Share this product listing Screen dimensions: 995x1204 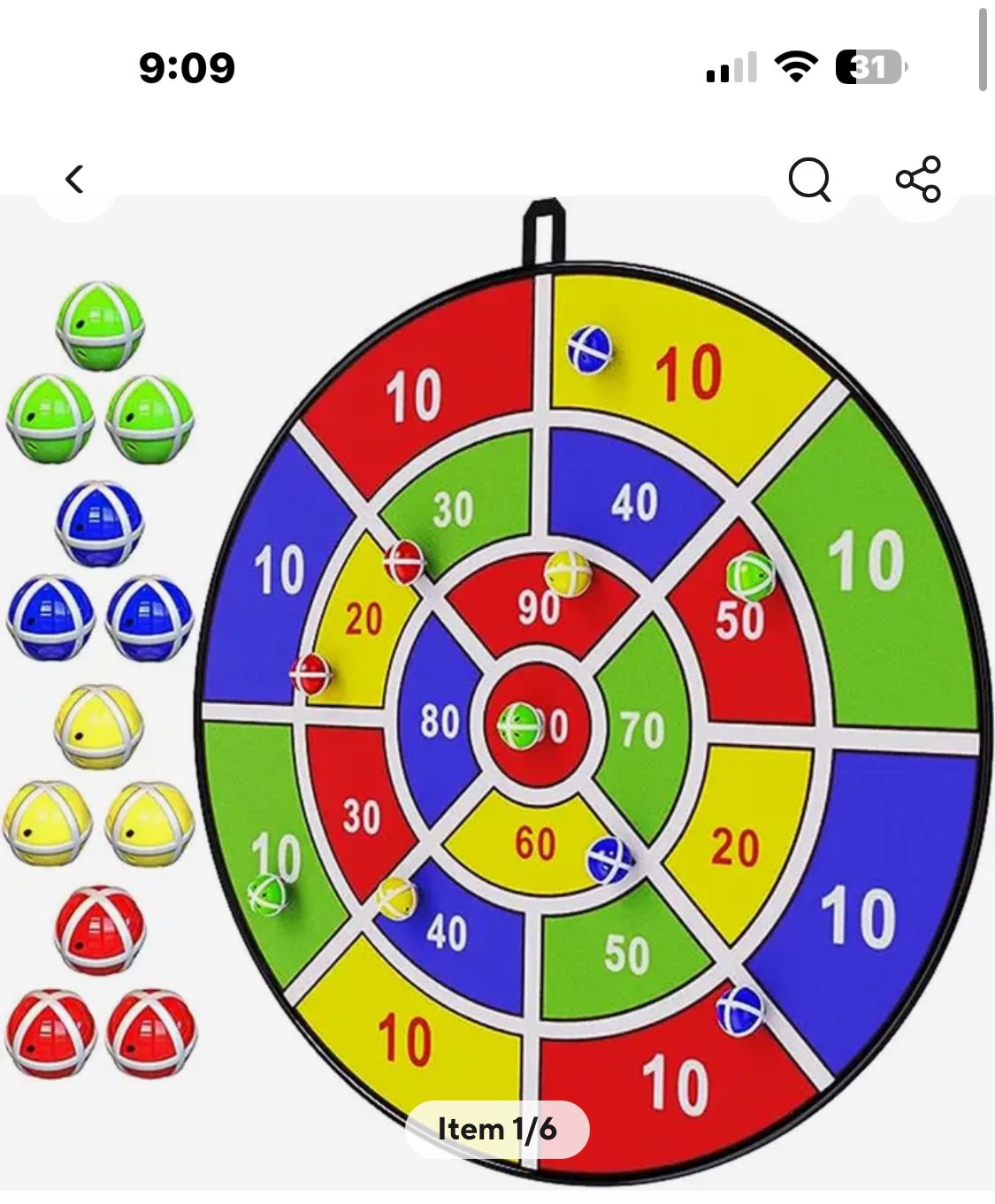point(918,180)
